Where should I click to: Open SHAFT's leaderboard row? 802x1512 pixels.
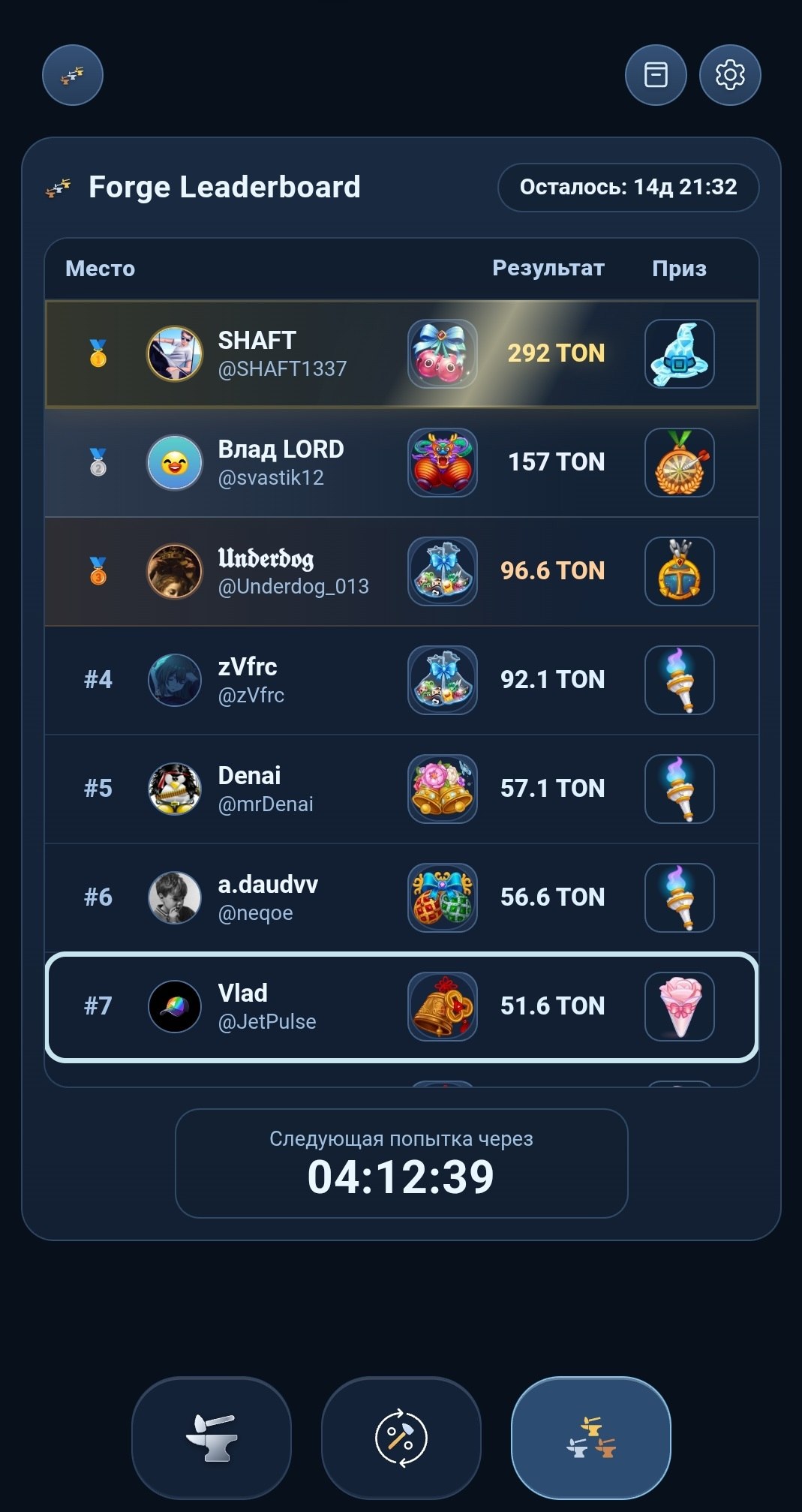click(x=401, y=353)
